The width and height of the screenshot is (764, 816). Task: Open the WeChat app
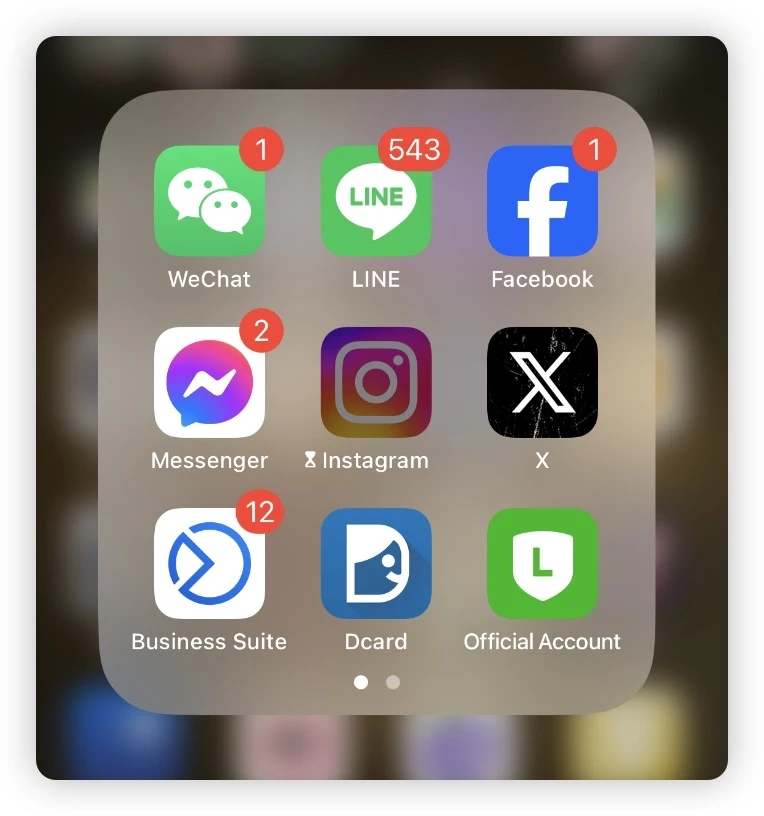(209, 200)
